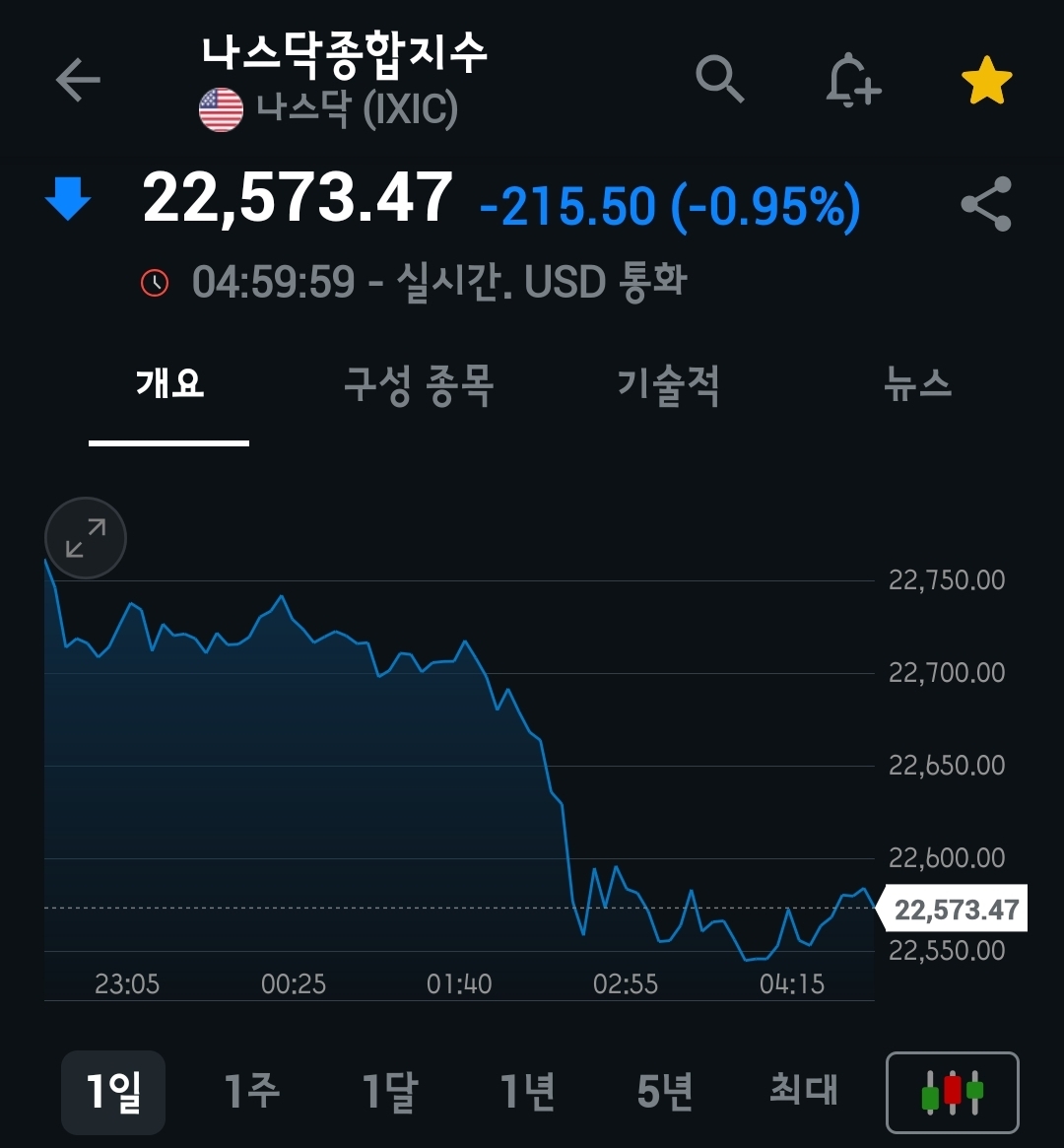1064x1148 pixels.
Task: Switch to the 개요 tab
Action: point(169,384)
